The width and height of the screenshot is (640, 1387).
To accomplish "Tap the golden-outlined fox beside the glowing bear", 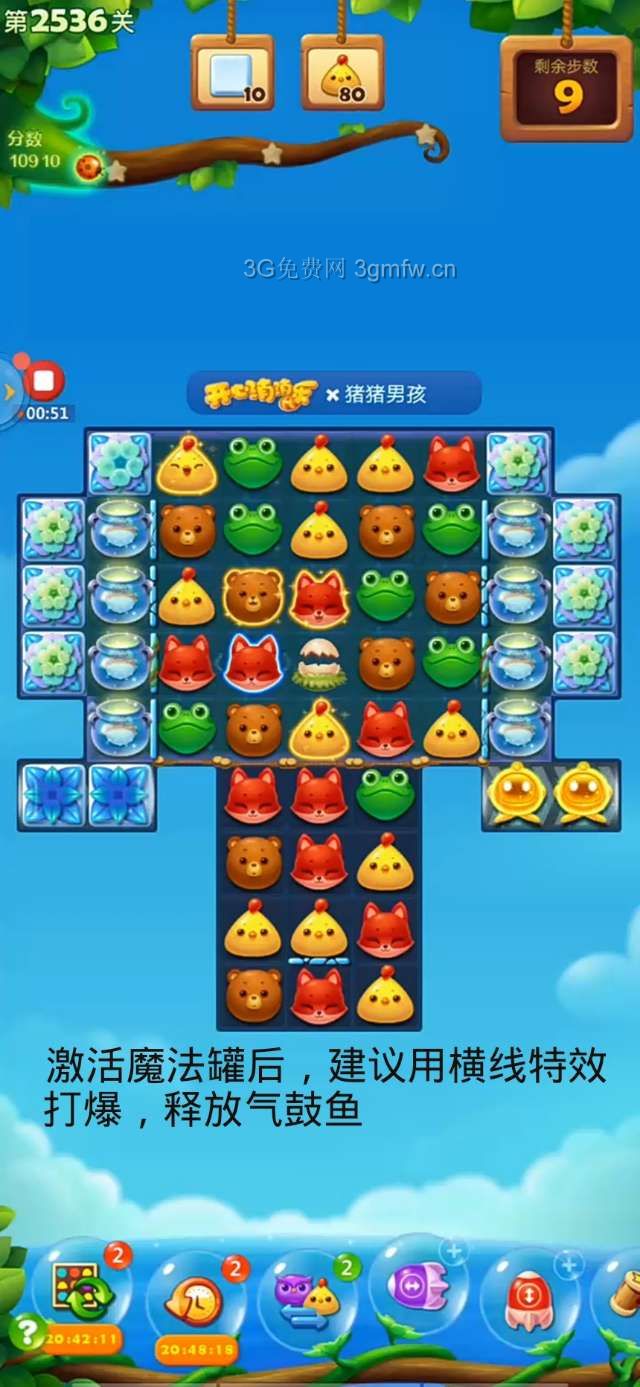I will (318, 596).
